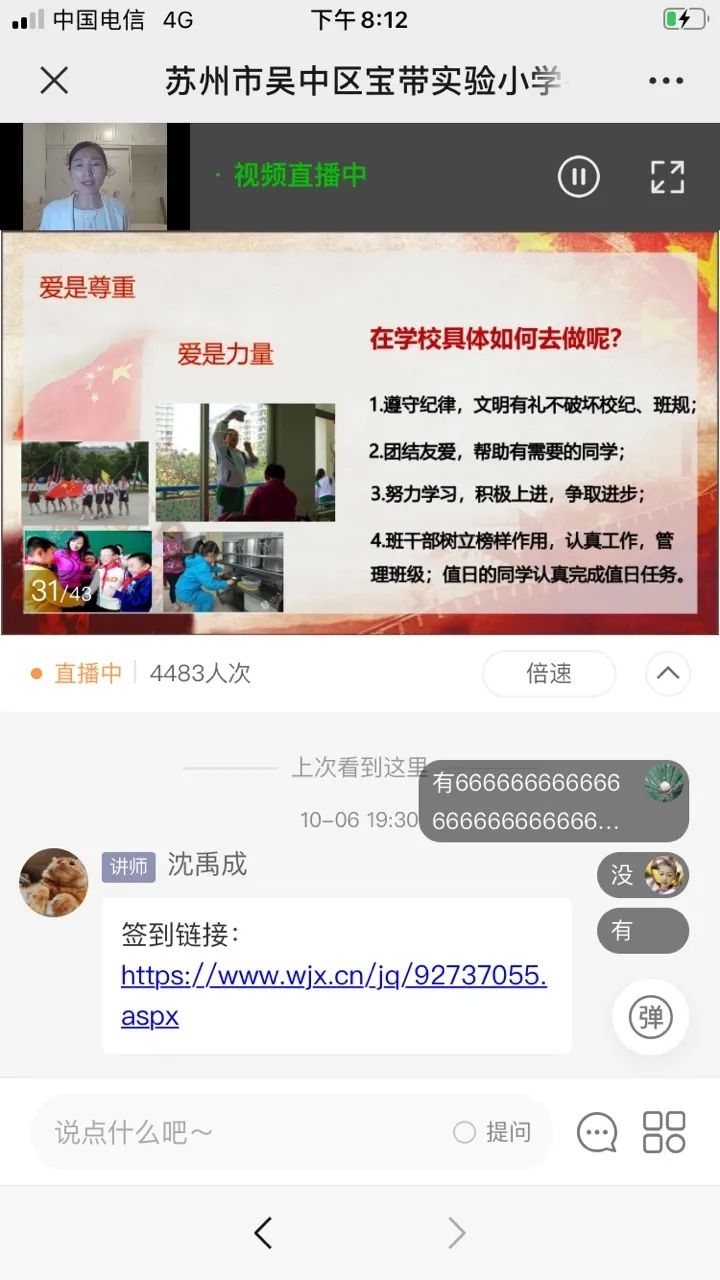Select the 提问 question option
The width and height of the screenshot is (720, 1280).
pos(493,1132)
